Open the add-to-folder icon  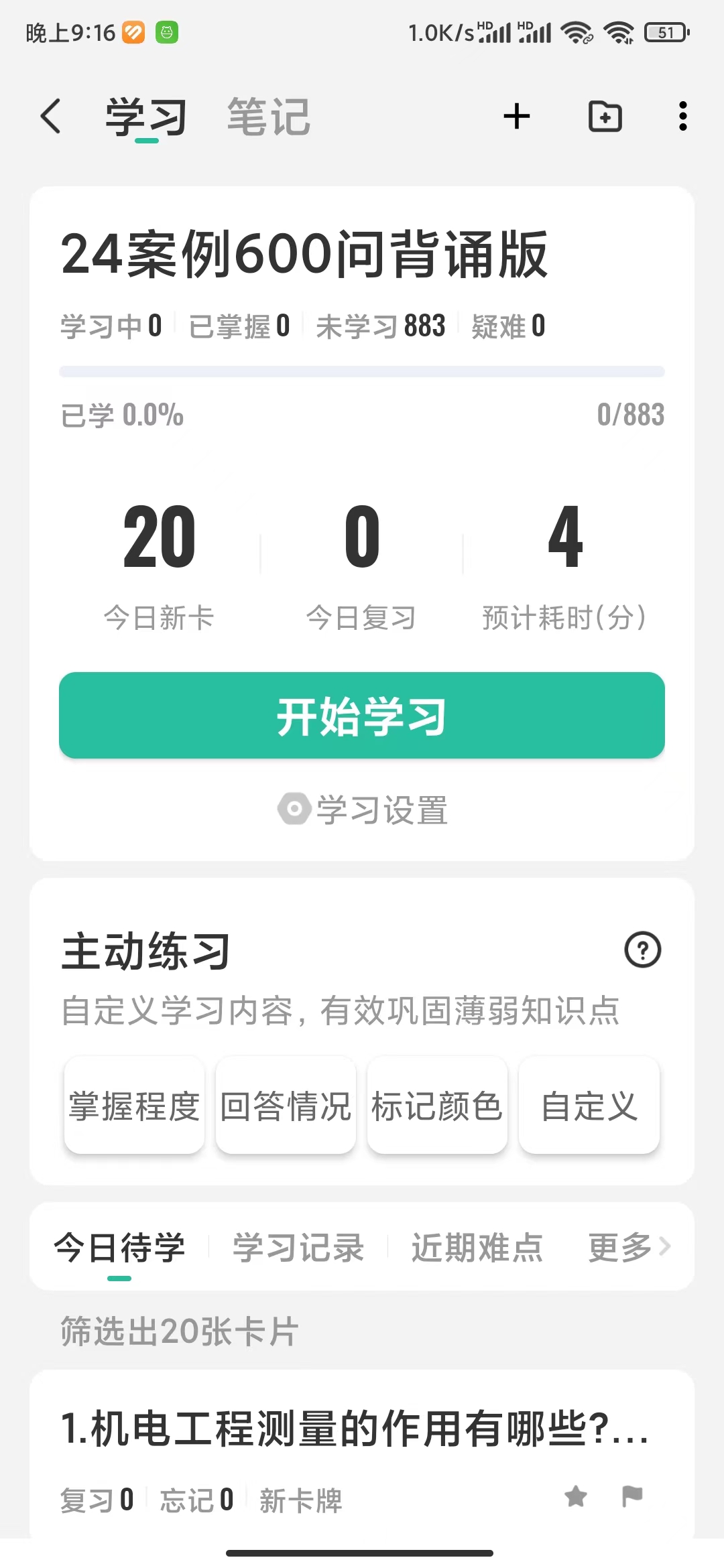click(x=605, y=117)
